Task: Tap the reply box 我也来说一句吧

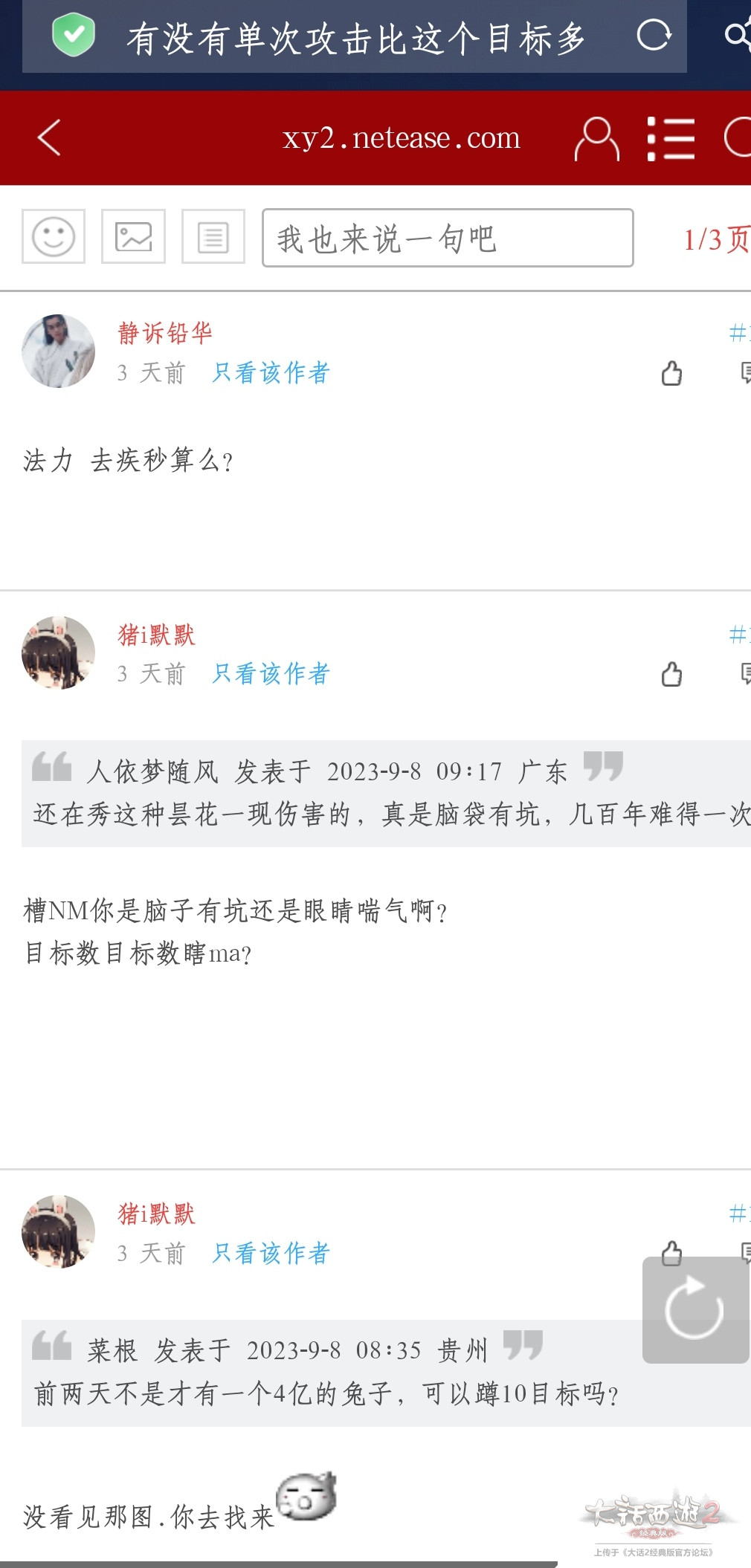Action: pyautogui.click(x=447, y=238)
